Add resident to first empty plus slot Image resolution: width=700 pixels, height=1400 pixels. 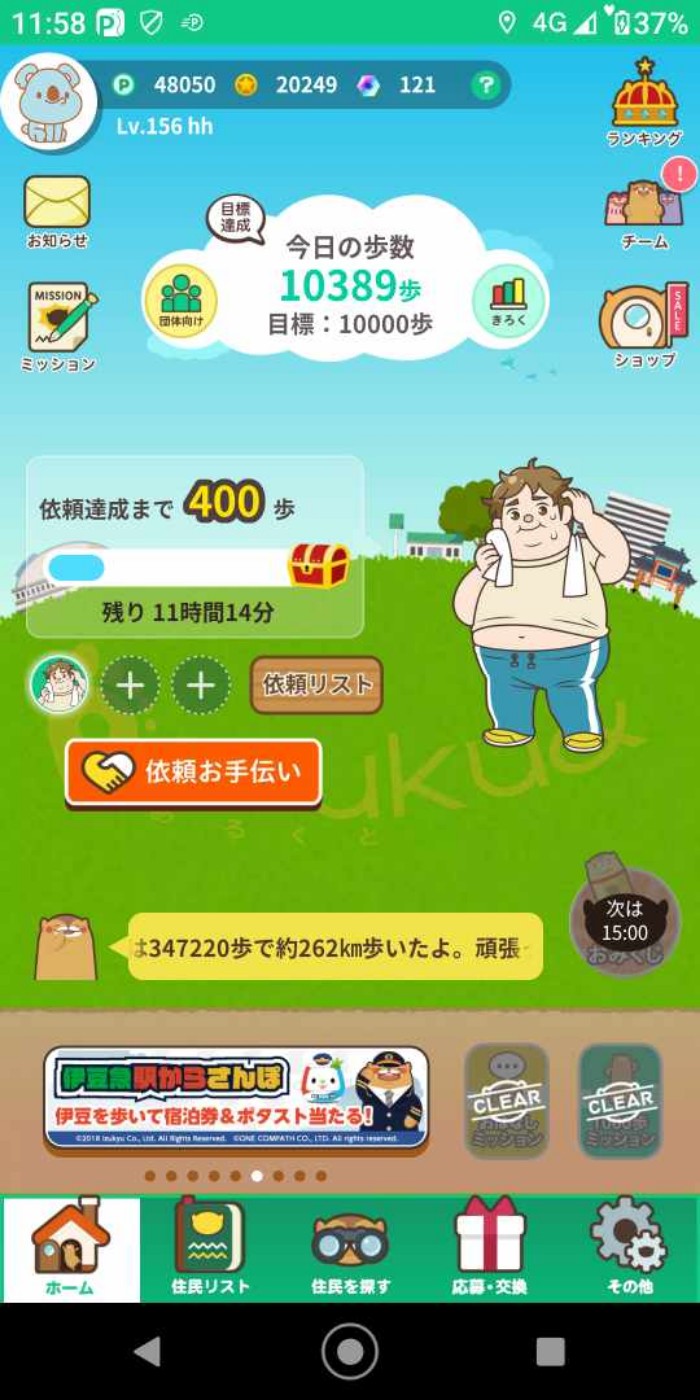point(131,686)
